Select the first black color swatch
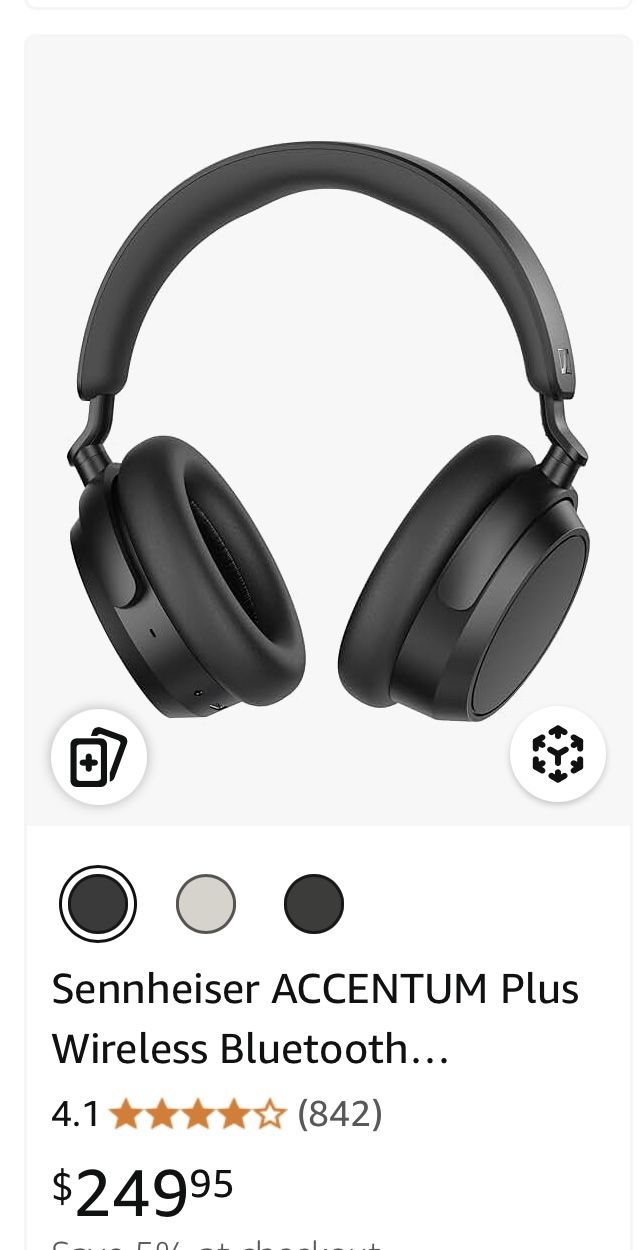The height and width of the screenshot is (1250, 639). tap(98, 903)
